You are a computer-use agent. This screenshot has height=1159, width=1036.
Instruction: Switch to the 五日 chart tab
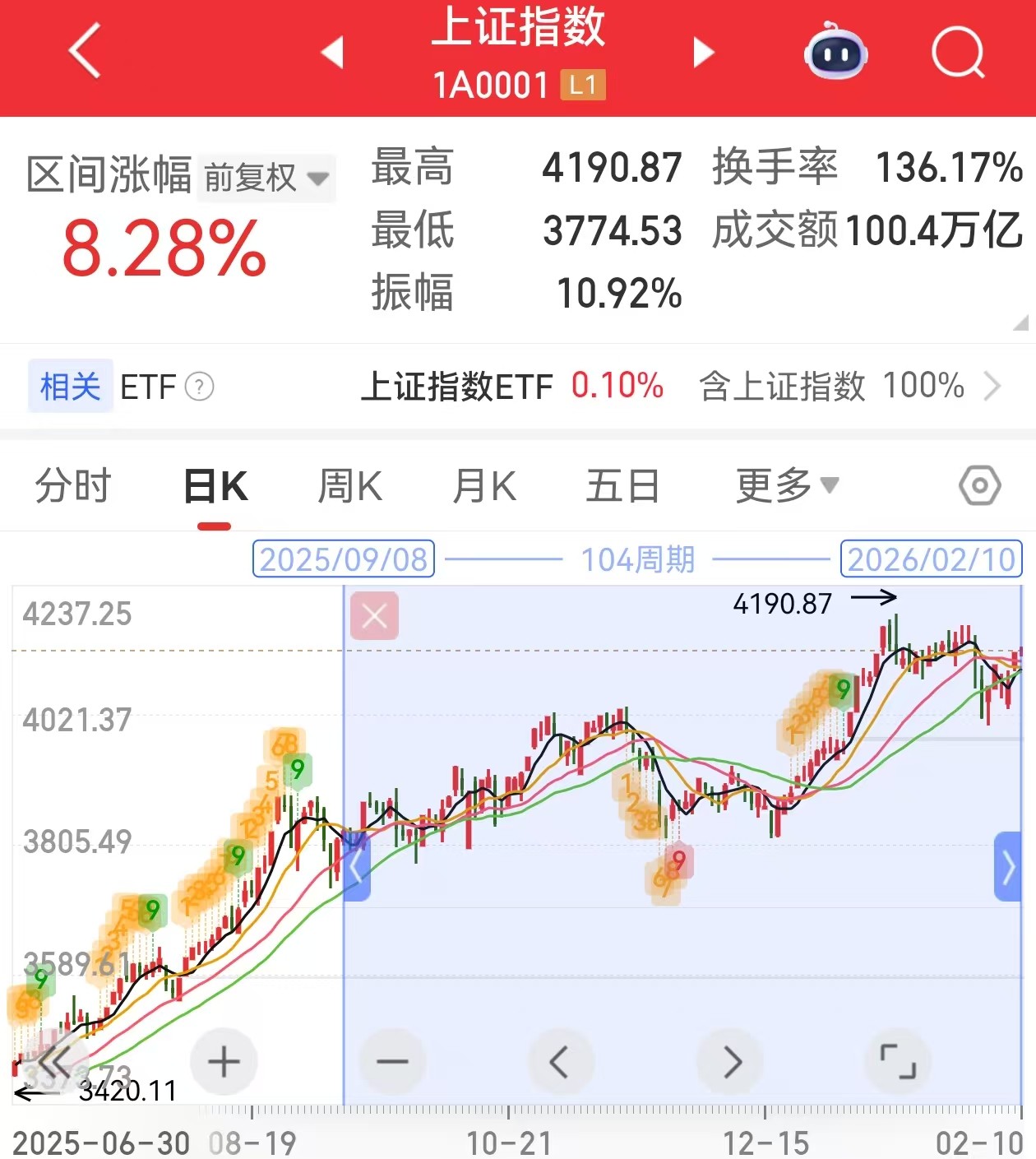coord(622,485)
